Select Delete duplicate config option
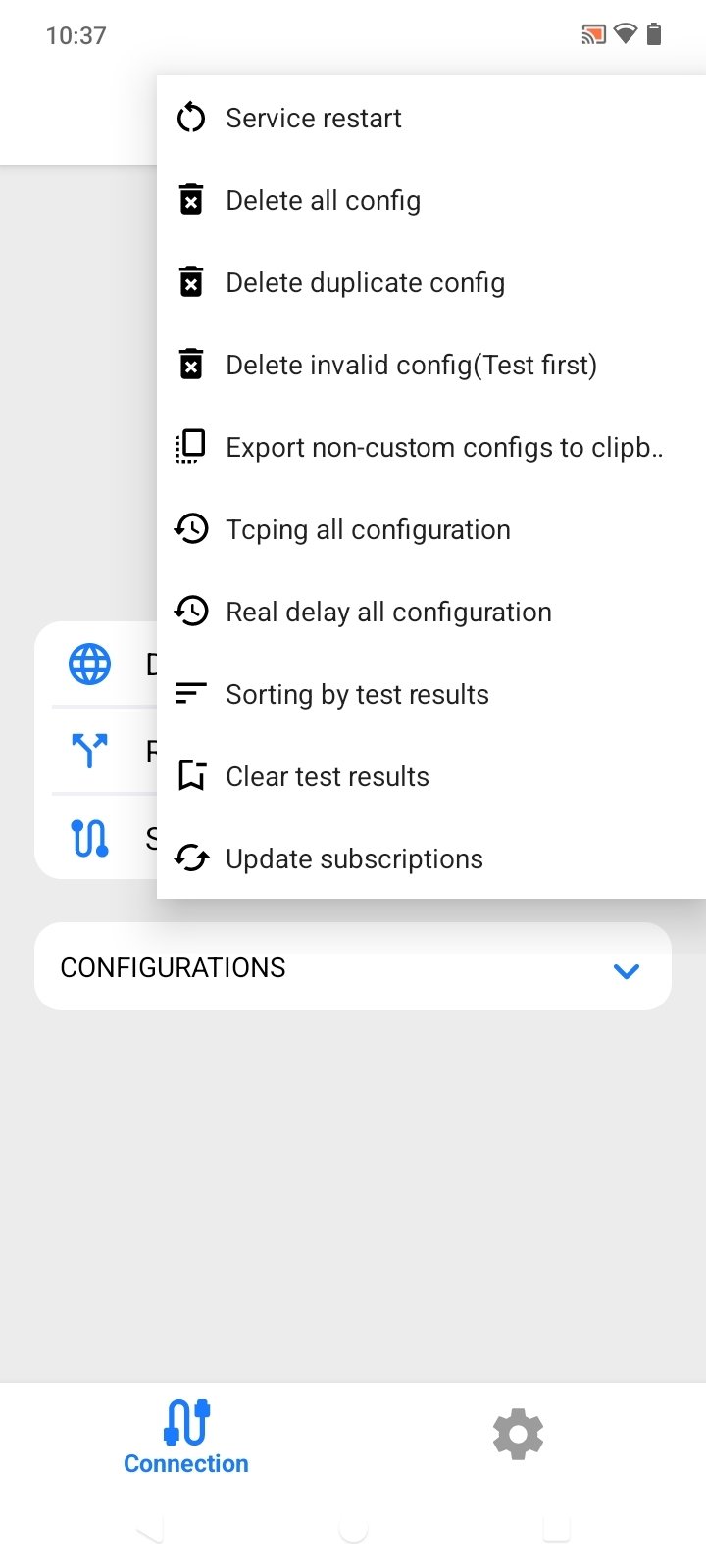This screenshot has width=706, height=1568. pyautogui.click(x=365, y=283)
